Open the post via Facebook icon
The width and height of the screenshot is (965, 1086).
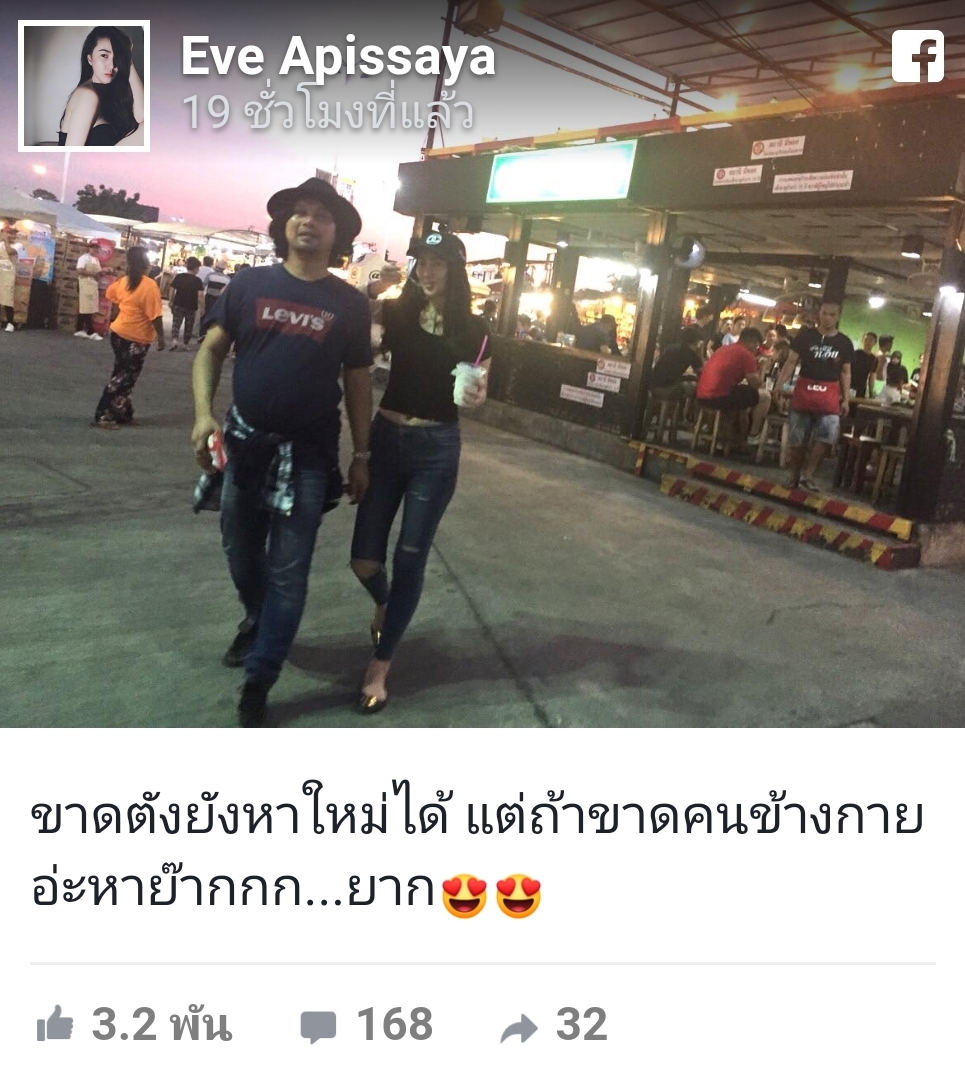click(917, 56)
